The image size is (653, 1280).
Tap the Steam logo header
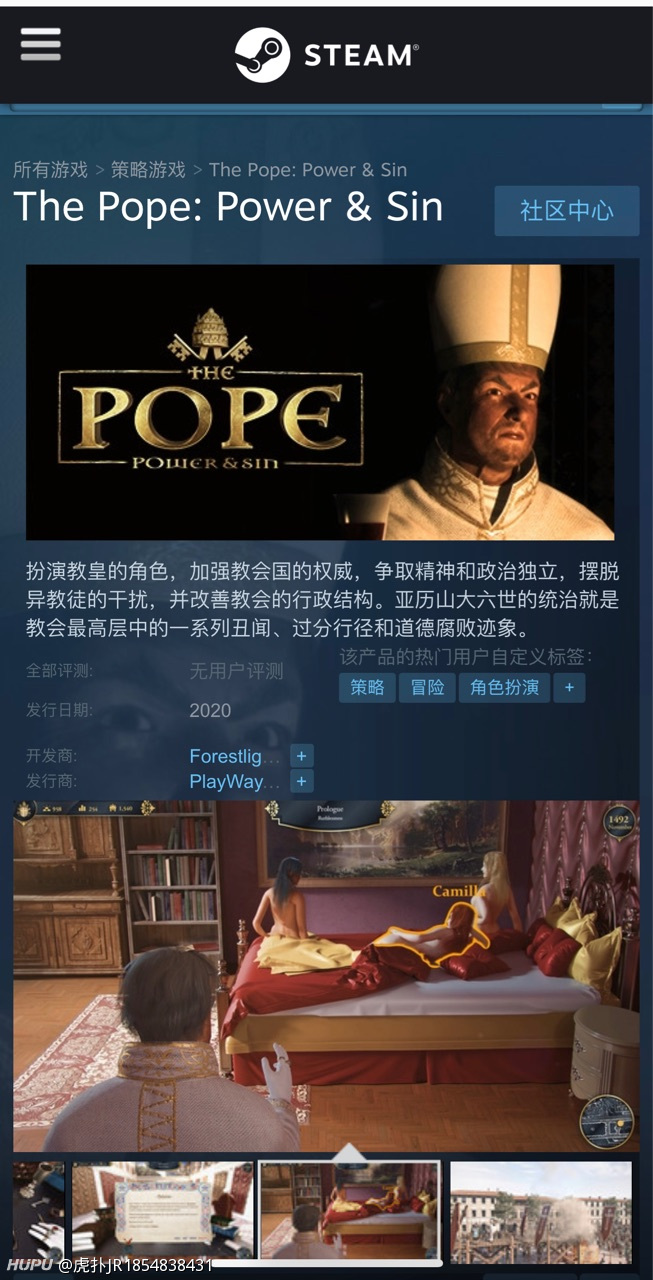point(326,55)
